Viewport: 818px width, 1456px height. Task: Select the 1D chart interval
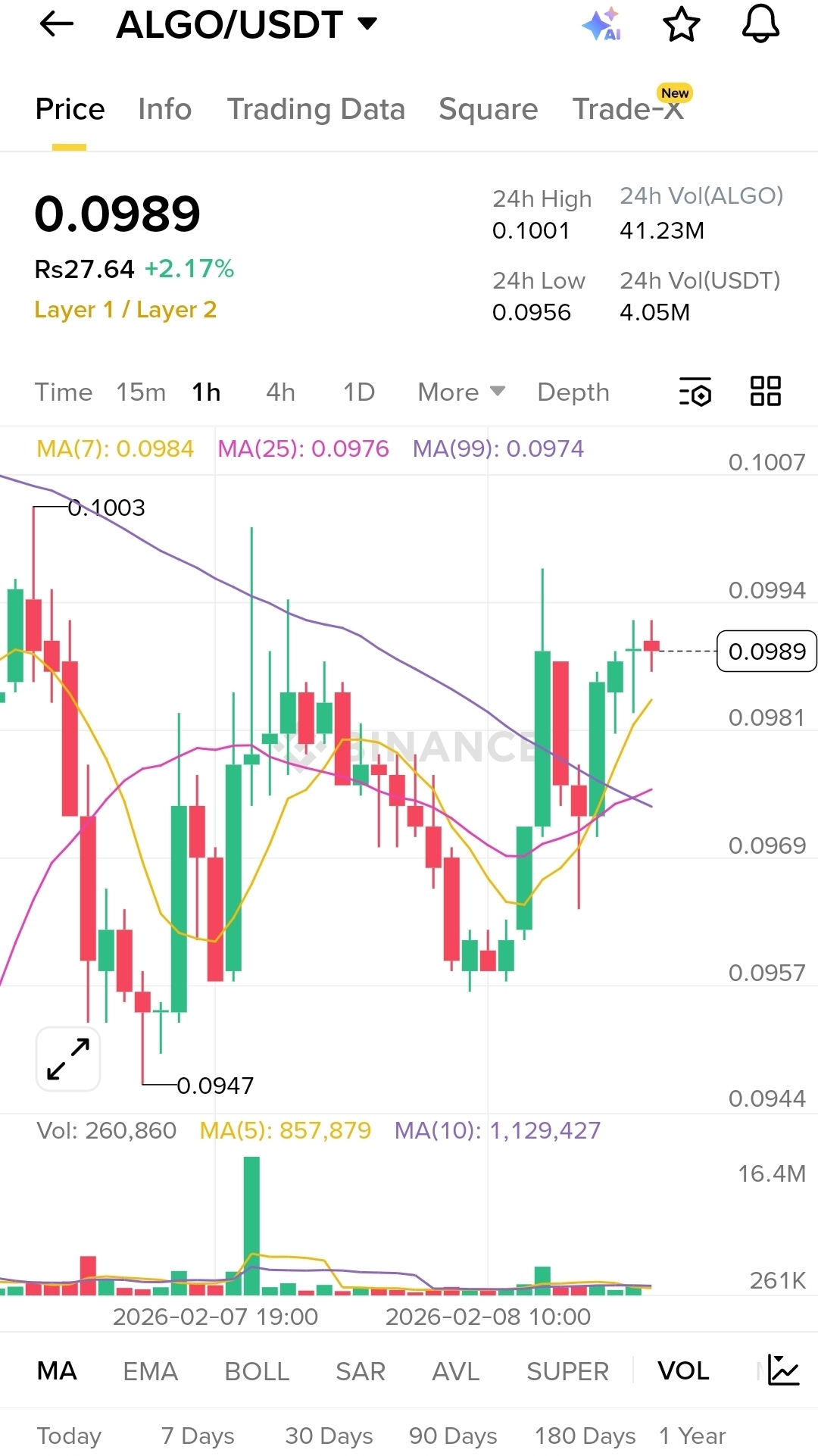tap(359, 392)
